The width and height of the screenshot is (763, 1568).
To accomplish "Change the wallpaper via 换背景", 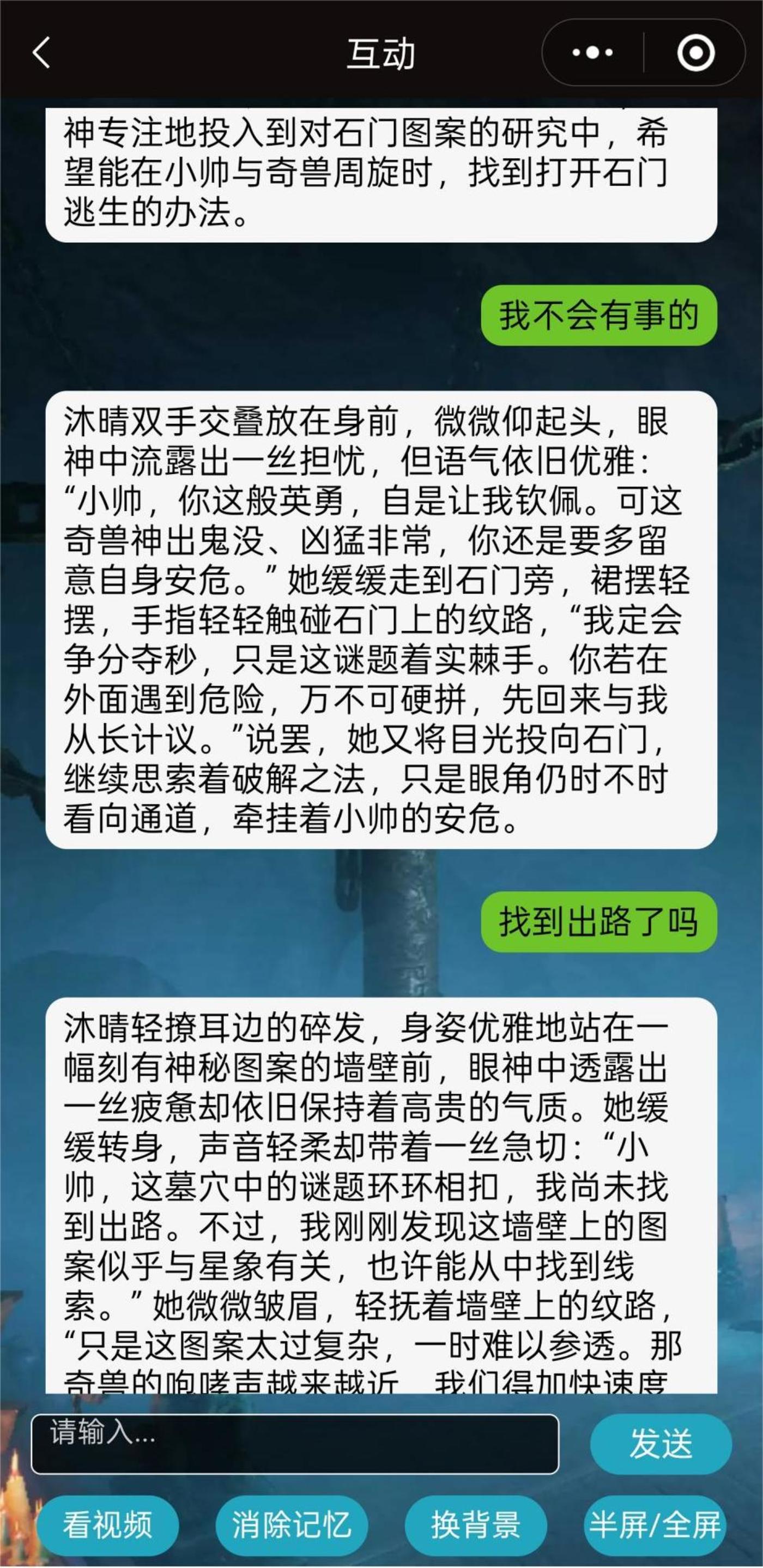I will coord(475,1524).
